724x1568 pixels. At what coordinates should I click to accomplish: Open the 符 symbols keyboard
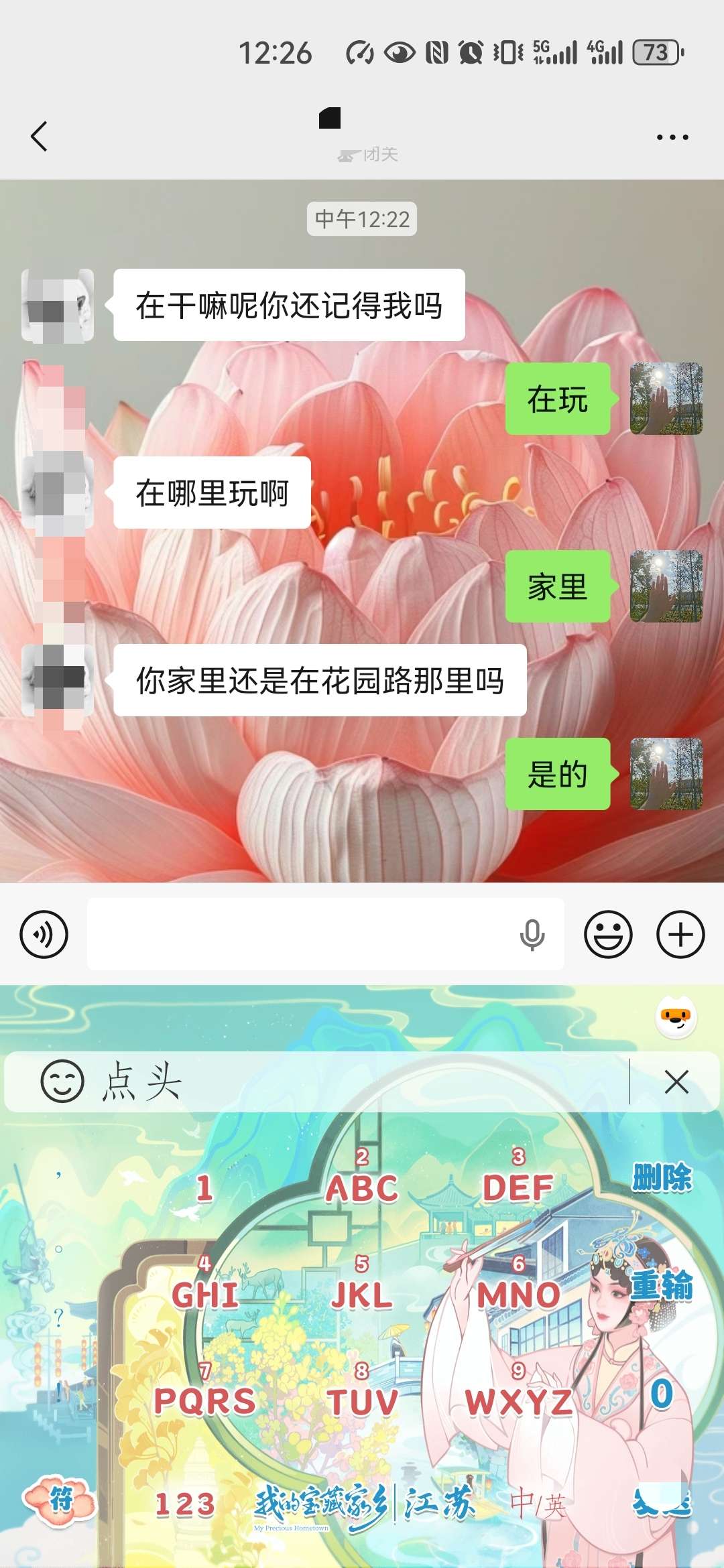click(60, 1498)
